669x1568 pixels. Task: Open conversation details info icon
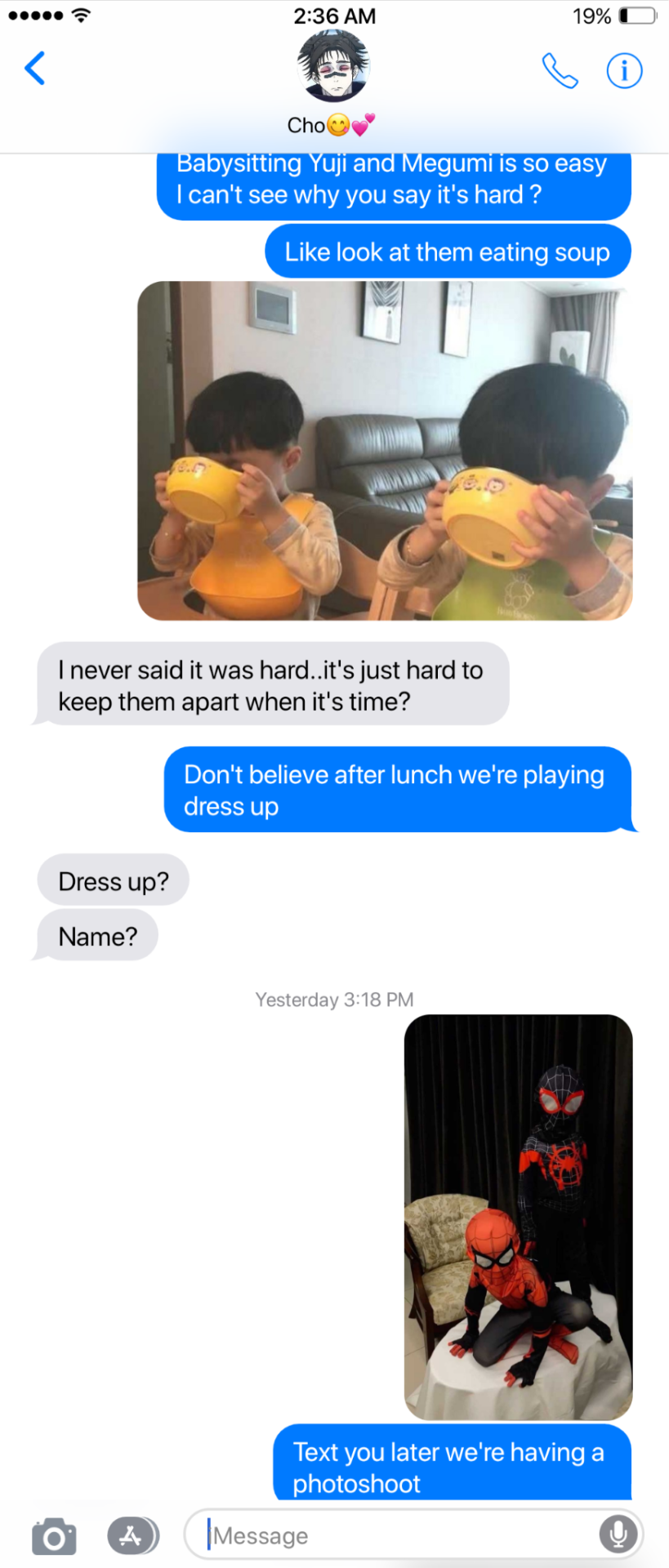tap(624, 71)
